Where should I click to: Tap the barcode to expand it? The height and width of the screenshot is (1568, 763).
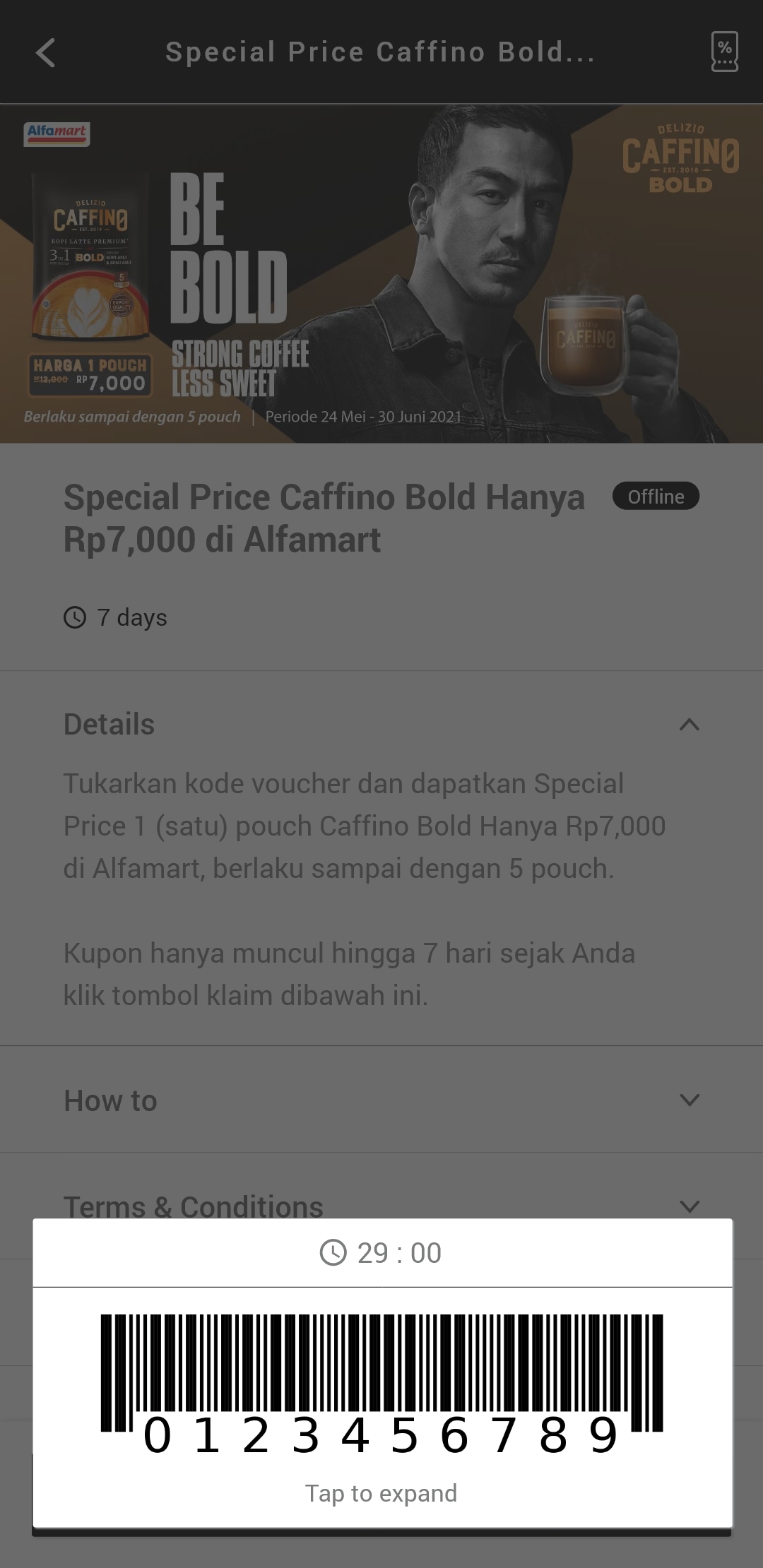(381, 1385)
